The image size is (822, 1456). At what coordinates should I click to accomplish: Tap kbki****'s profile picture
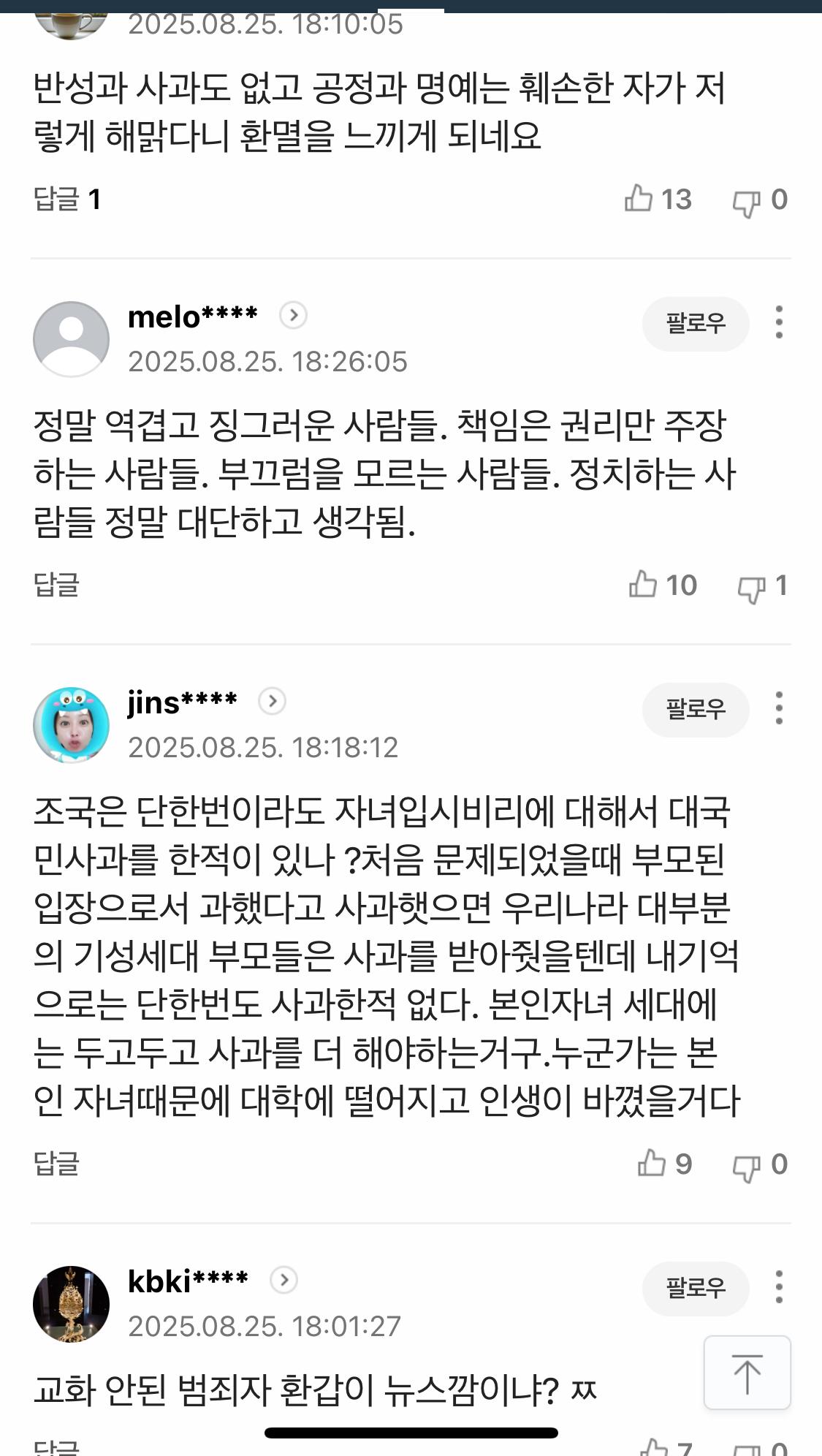click(x=72, y=1305)
